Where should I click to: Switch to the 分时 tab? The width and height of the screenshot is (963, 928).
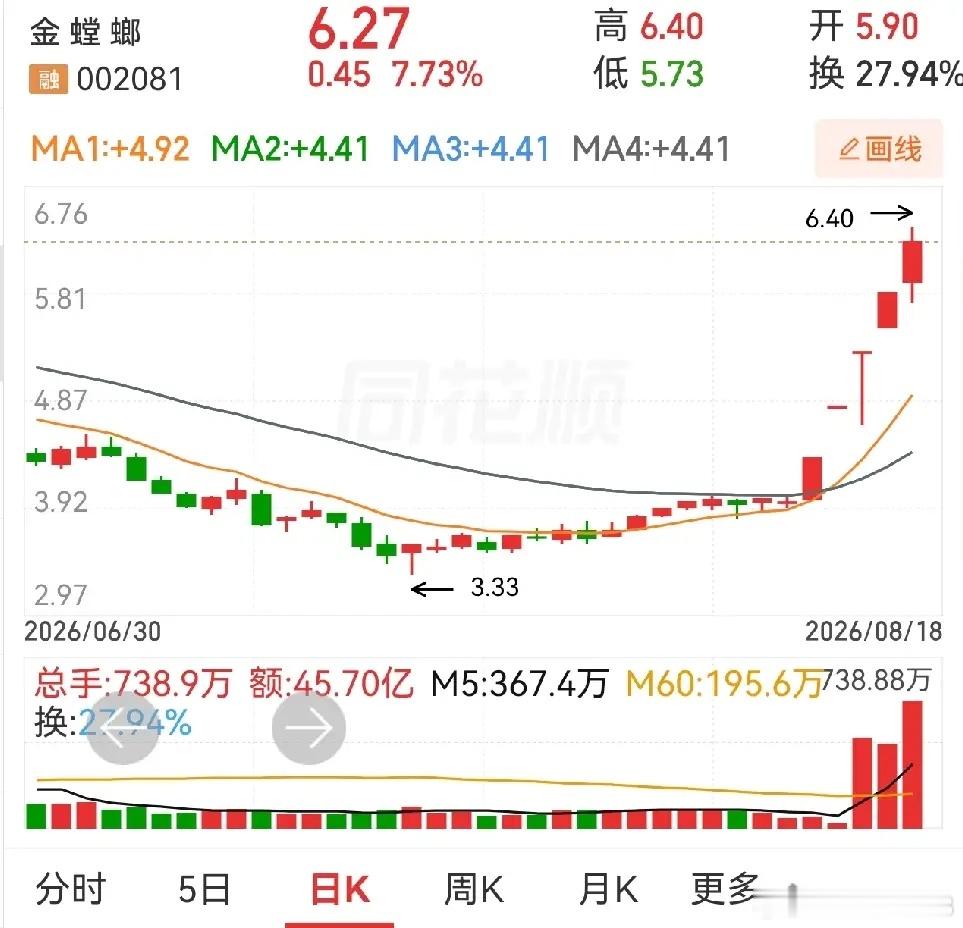71,889
